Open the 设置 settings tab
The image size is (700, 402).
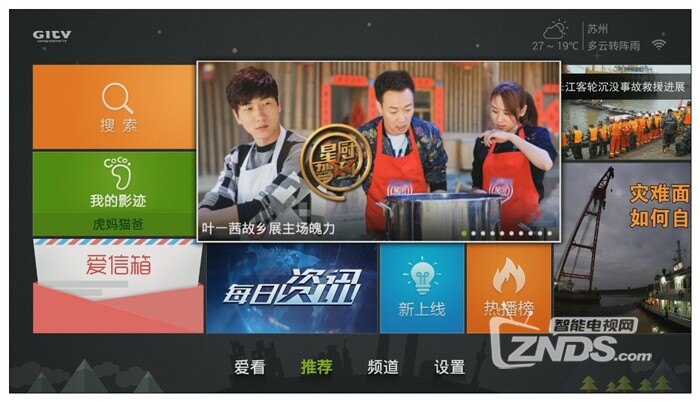(x=449, y=367)
